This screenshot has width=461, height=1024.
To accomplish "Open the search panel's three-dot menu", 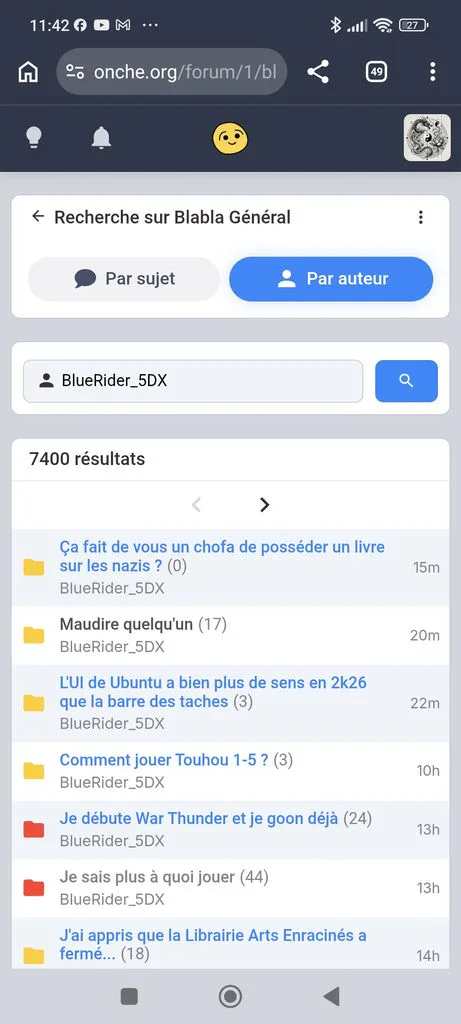I will tap(421, 217).
